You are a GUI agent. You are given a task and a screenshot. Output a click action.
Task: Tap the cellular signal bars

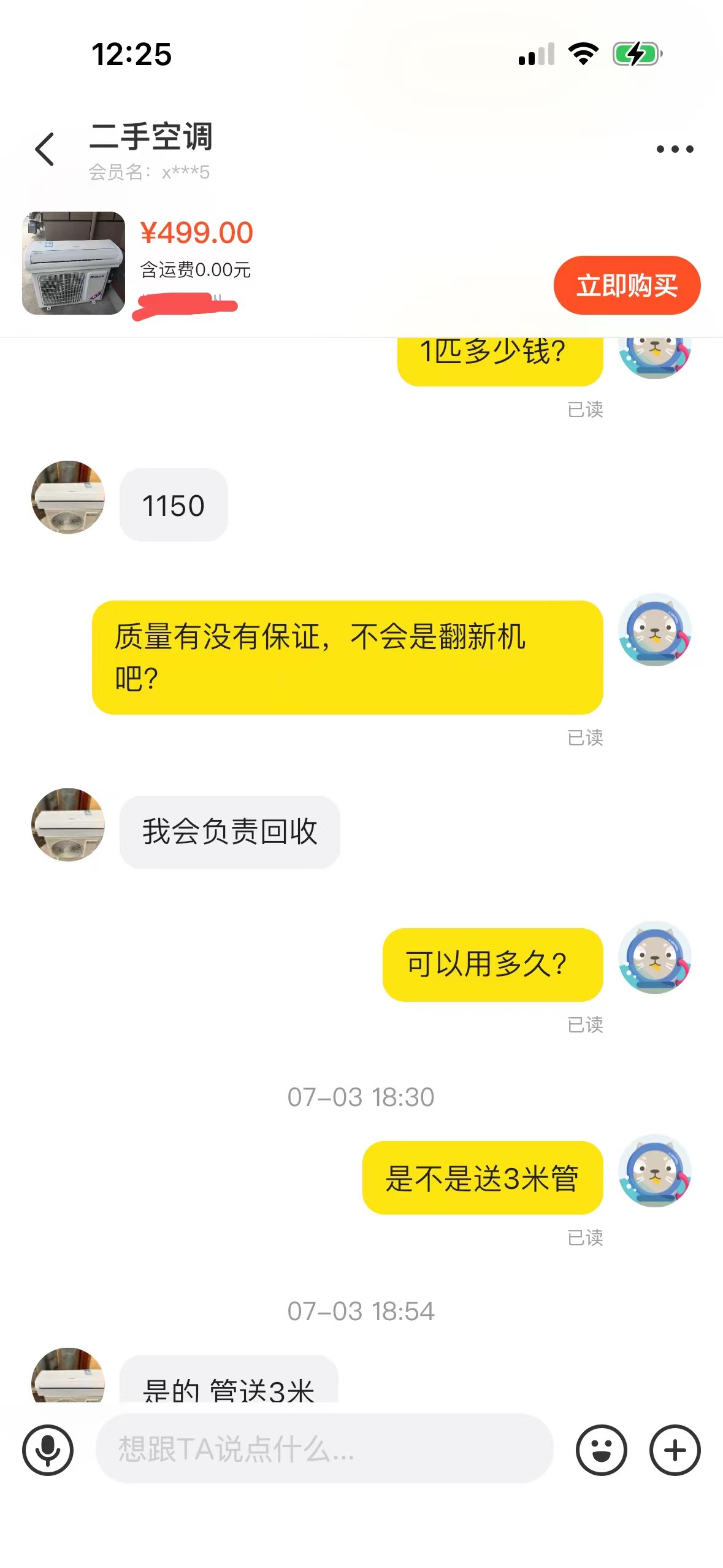(x=535, y=55)
